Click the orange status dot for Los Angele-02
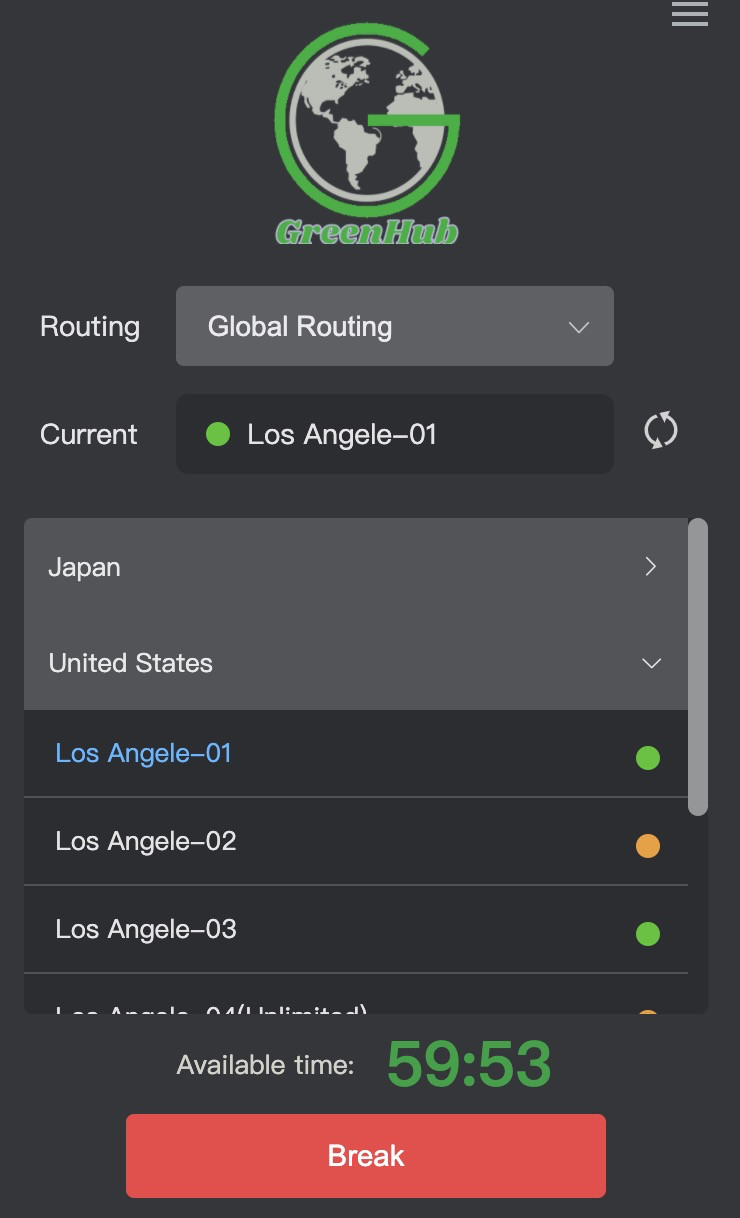Screen dimensions: 740x1218 pos(647,845)
